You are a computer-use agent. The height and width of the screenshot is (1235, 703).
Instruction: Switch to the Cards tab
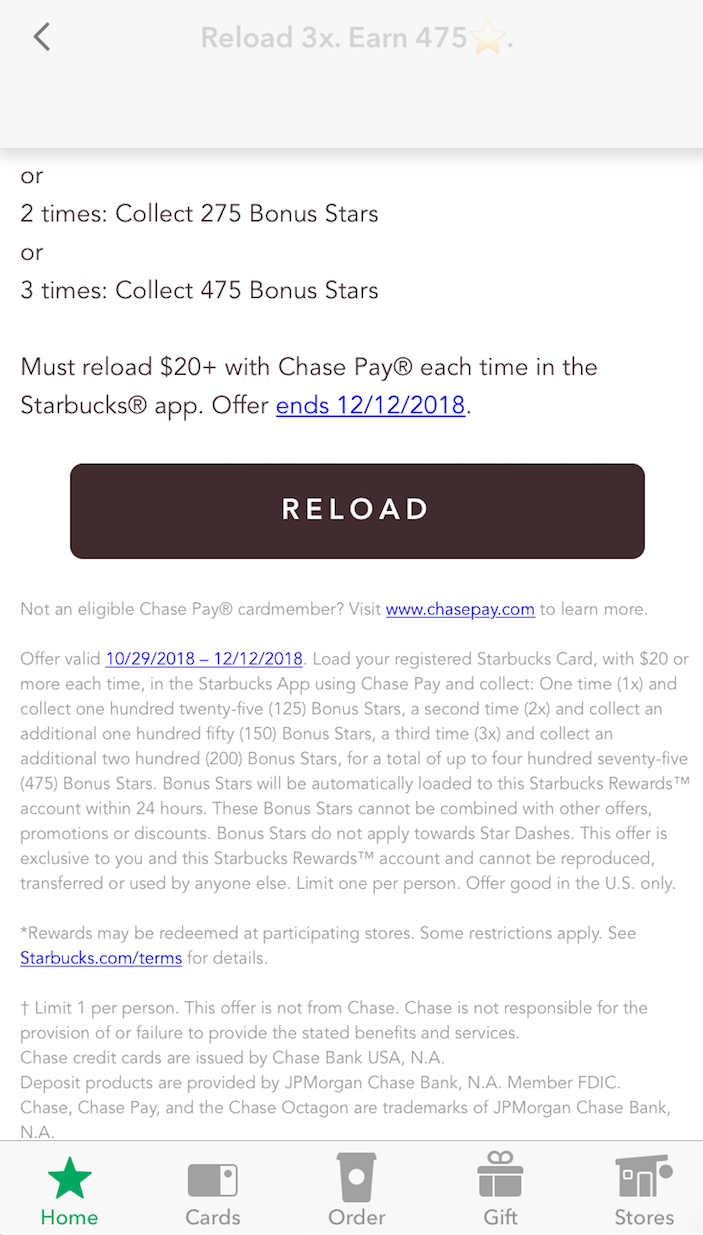(213, 1190)
